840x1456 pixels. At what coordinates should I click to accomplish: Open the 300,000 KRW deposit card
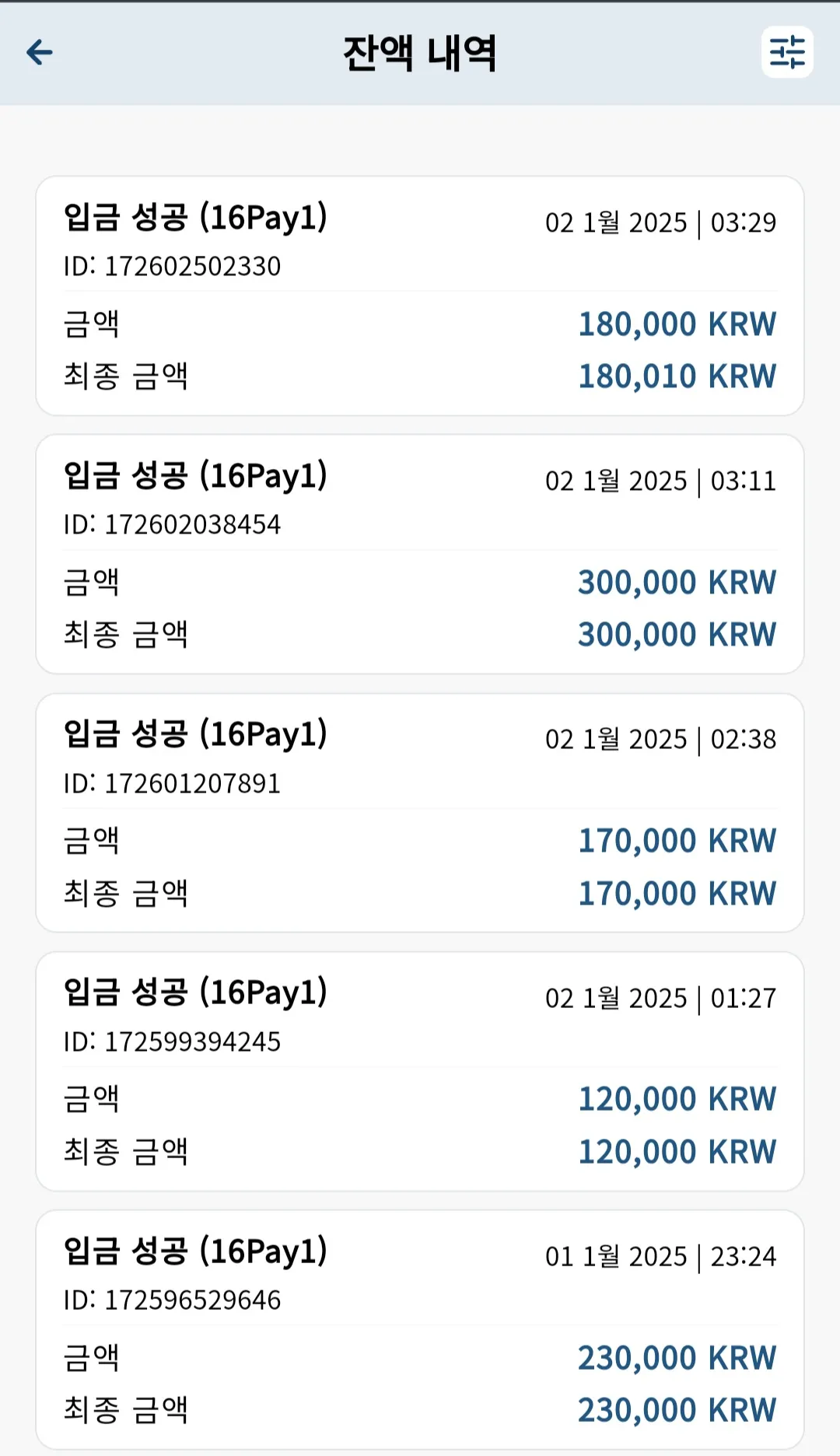click(420, 554)
